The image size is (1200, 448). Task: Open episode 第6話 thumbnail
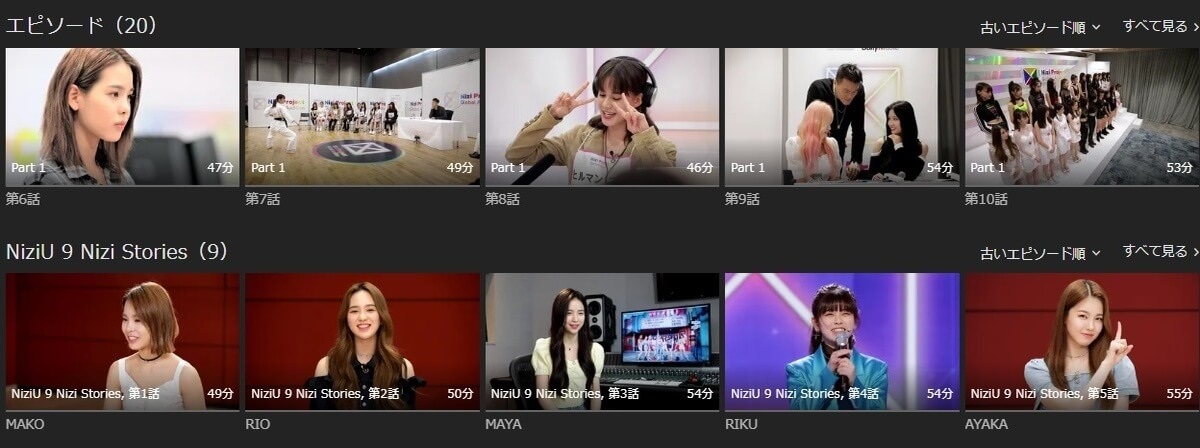122,116
